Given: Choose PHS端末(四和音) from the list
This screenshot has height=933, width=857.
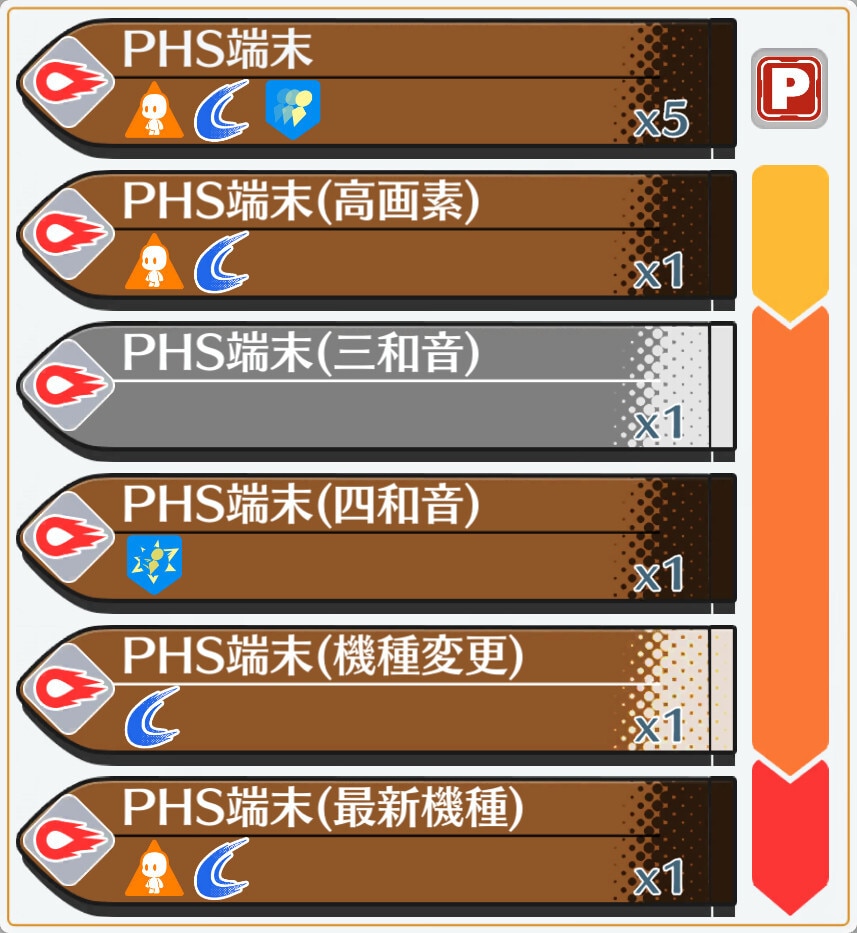Looking at the screenshot, I should point(380,540).
